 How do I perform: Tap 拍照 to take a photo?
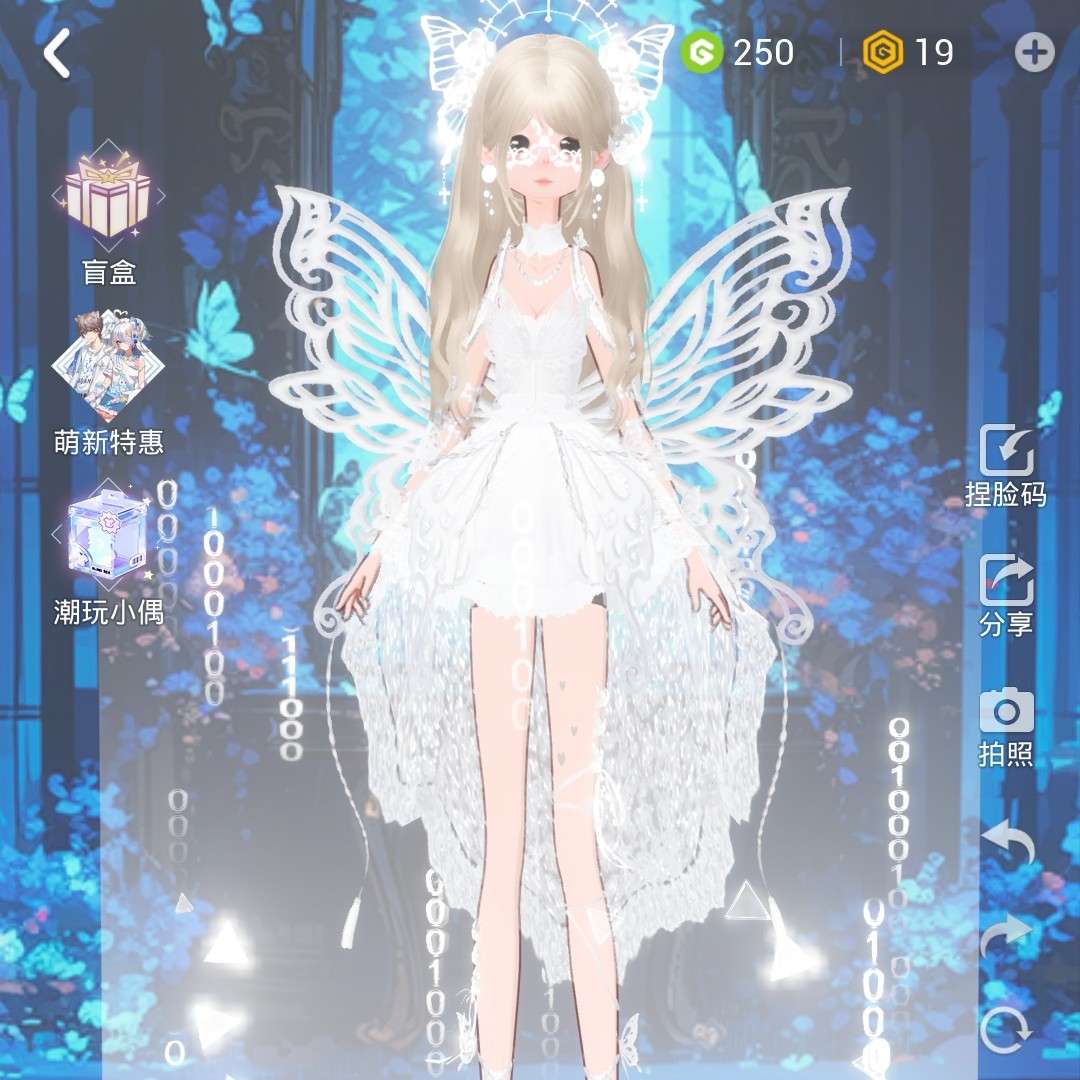(x=1005, y=725)
